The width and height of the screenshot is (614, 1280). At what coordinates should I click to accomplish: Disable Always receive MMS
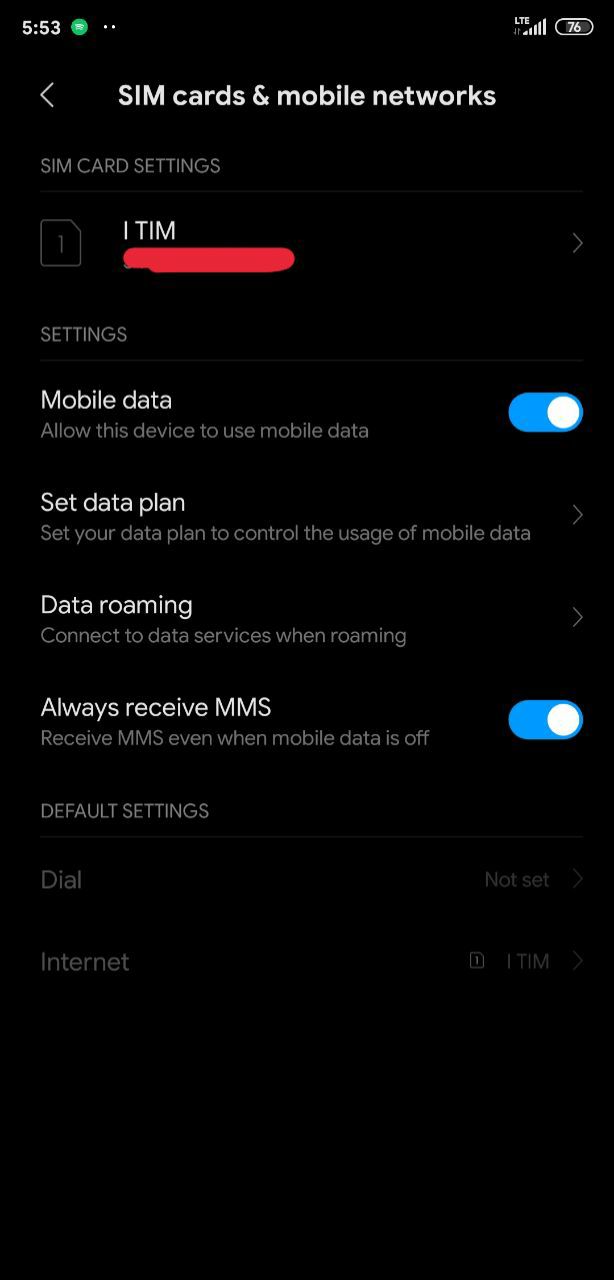click(545, 720)
